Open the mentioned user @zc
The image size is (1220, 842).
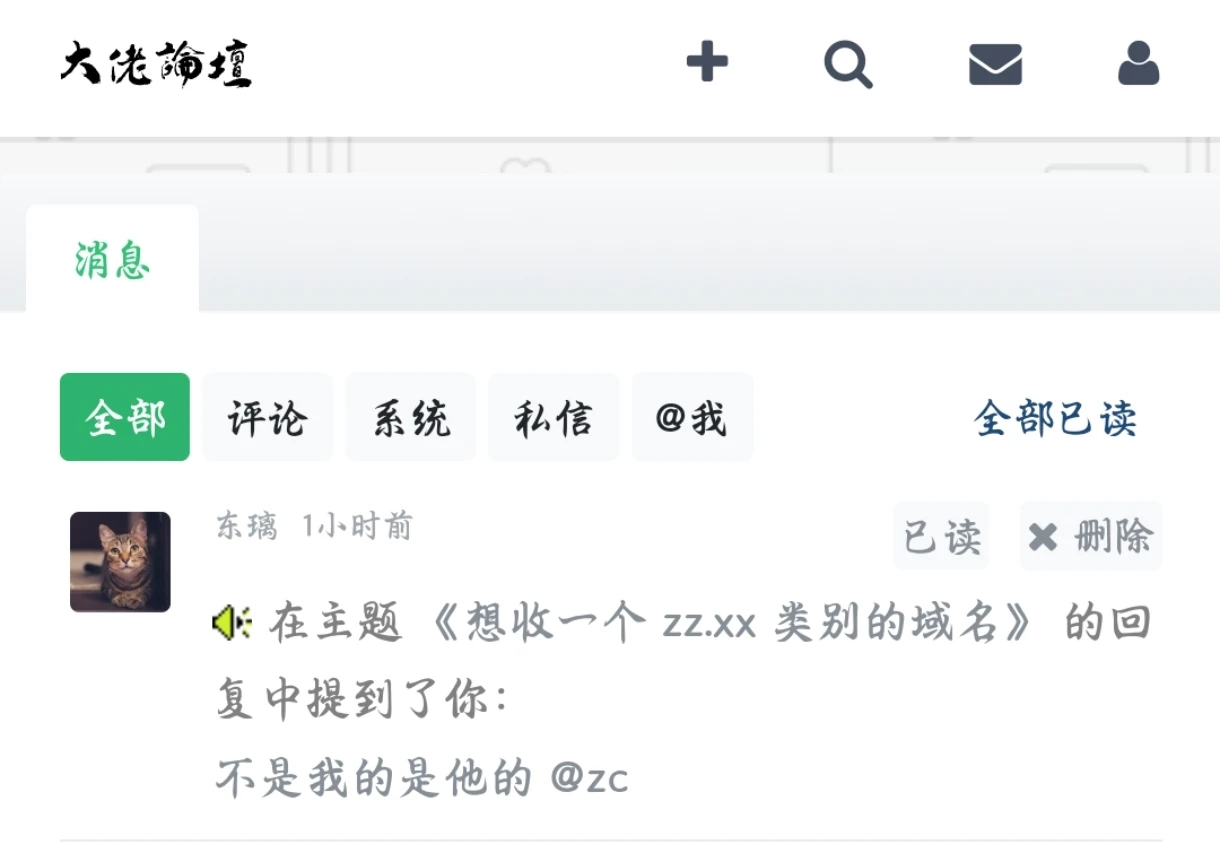pos(589,778)
